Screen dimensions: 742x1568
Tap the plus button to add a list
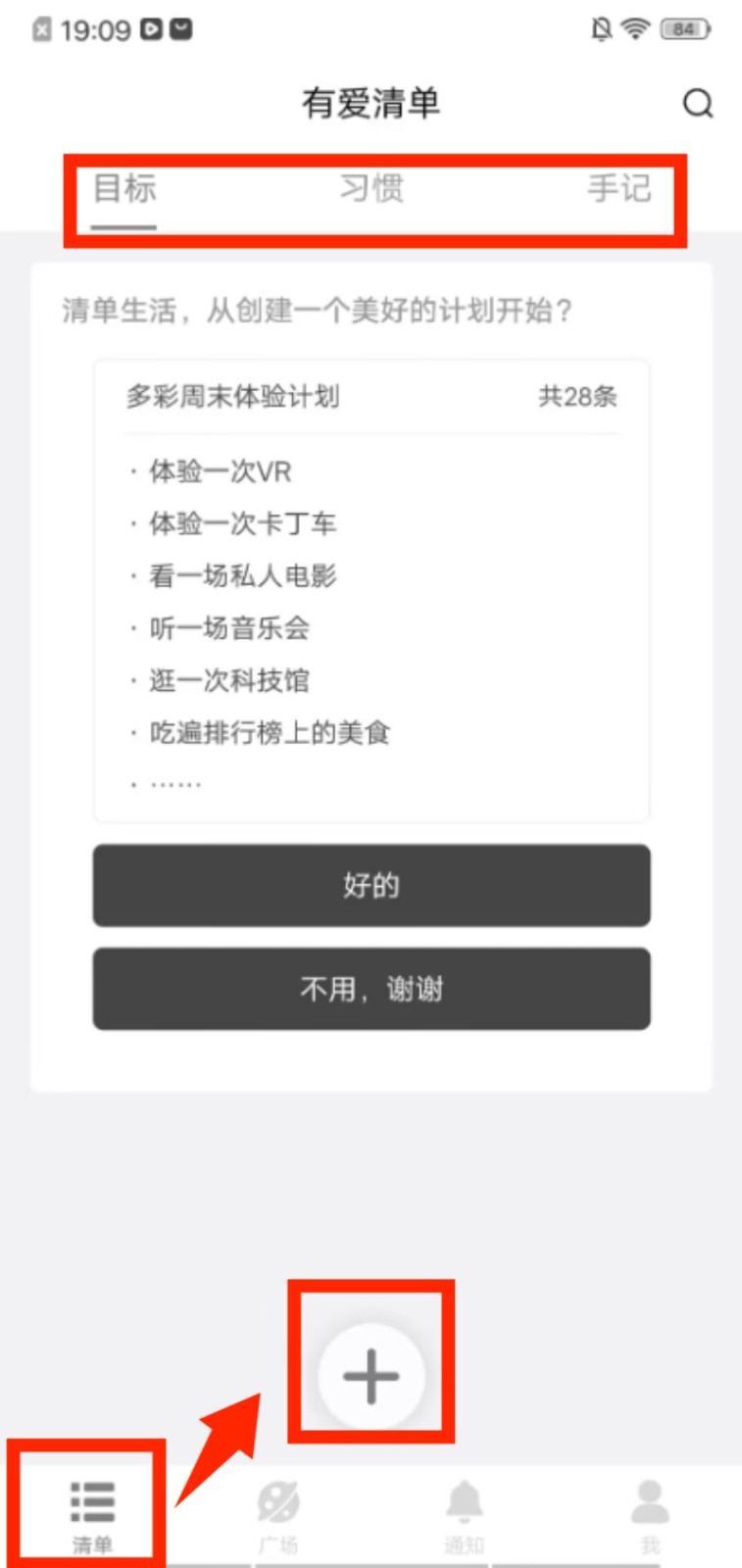pos(371,1375)
